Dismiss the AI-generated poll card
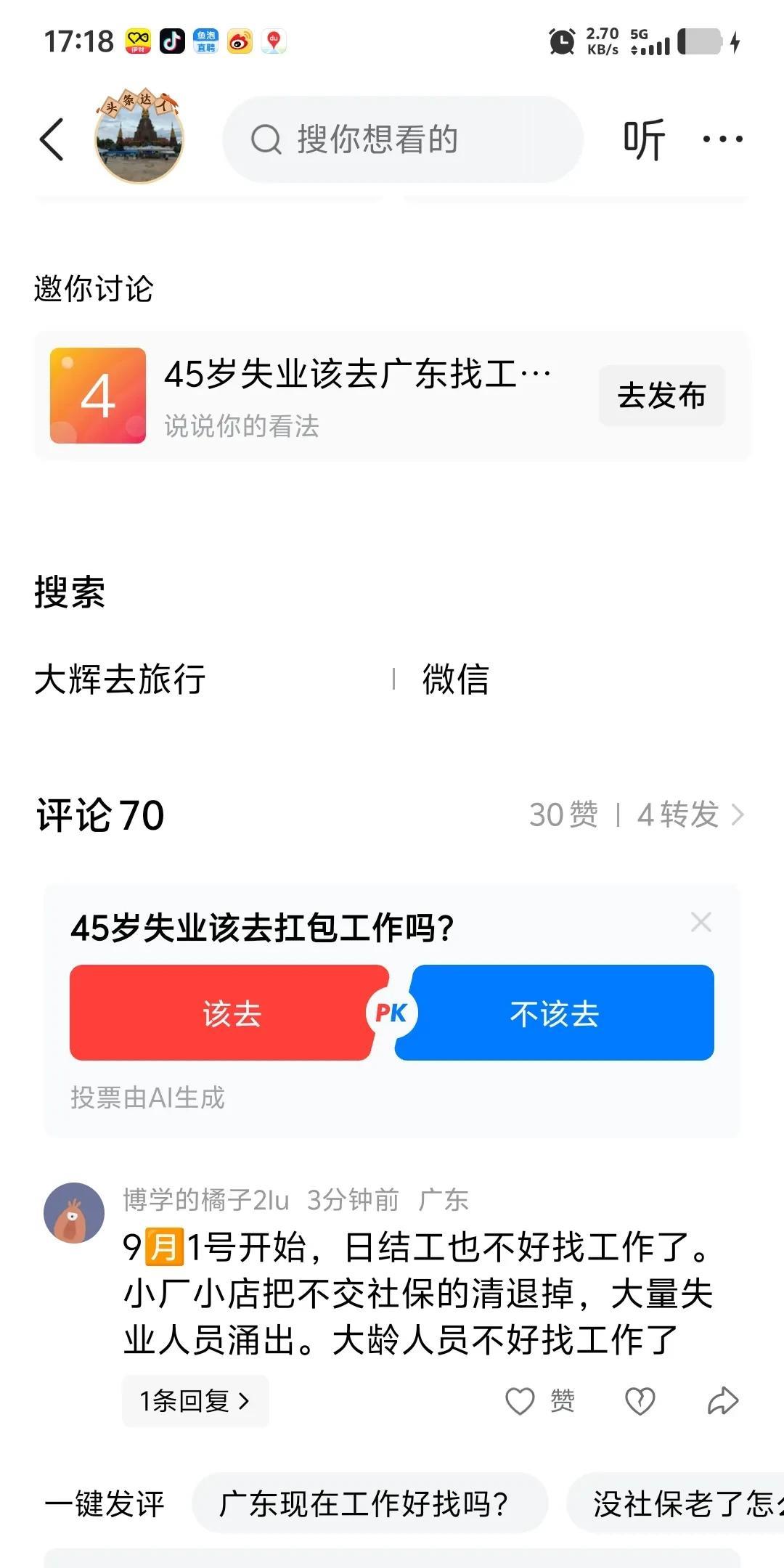Viewport: 784px width, 1568px height. pyautogui.click(x=701, y=923)
